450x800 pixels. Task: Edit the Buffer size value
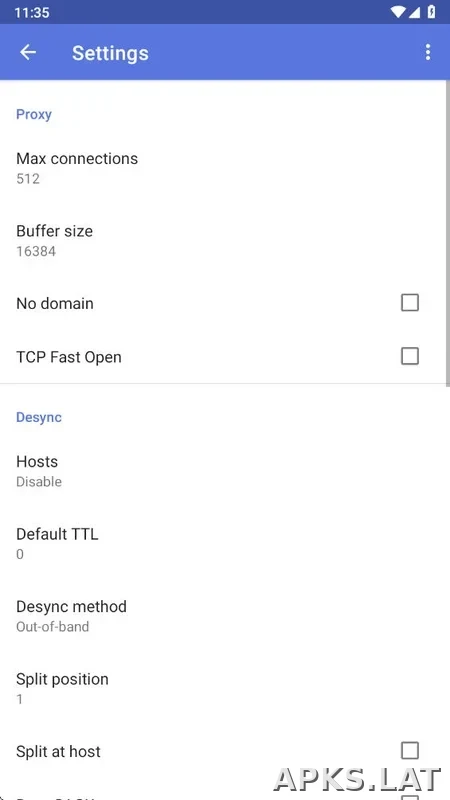pos(223,240)
